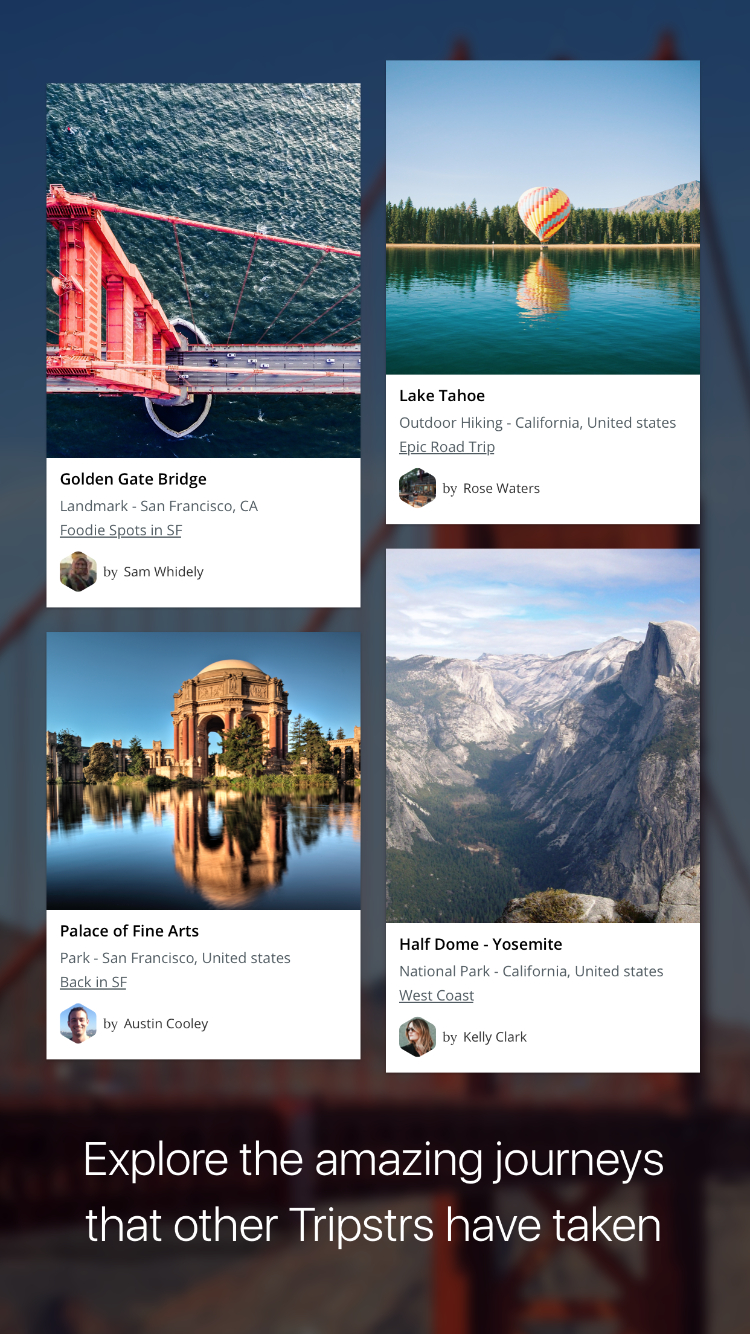Select the Lake Tahoe card title
The image size is (750, 1334).
point(442,395)
